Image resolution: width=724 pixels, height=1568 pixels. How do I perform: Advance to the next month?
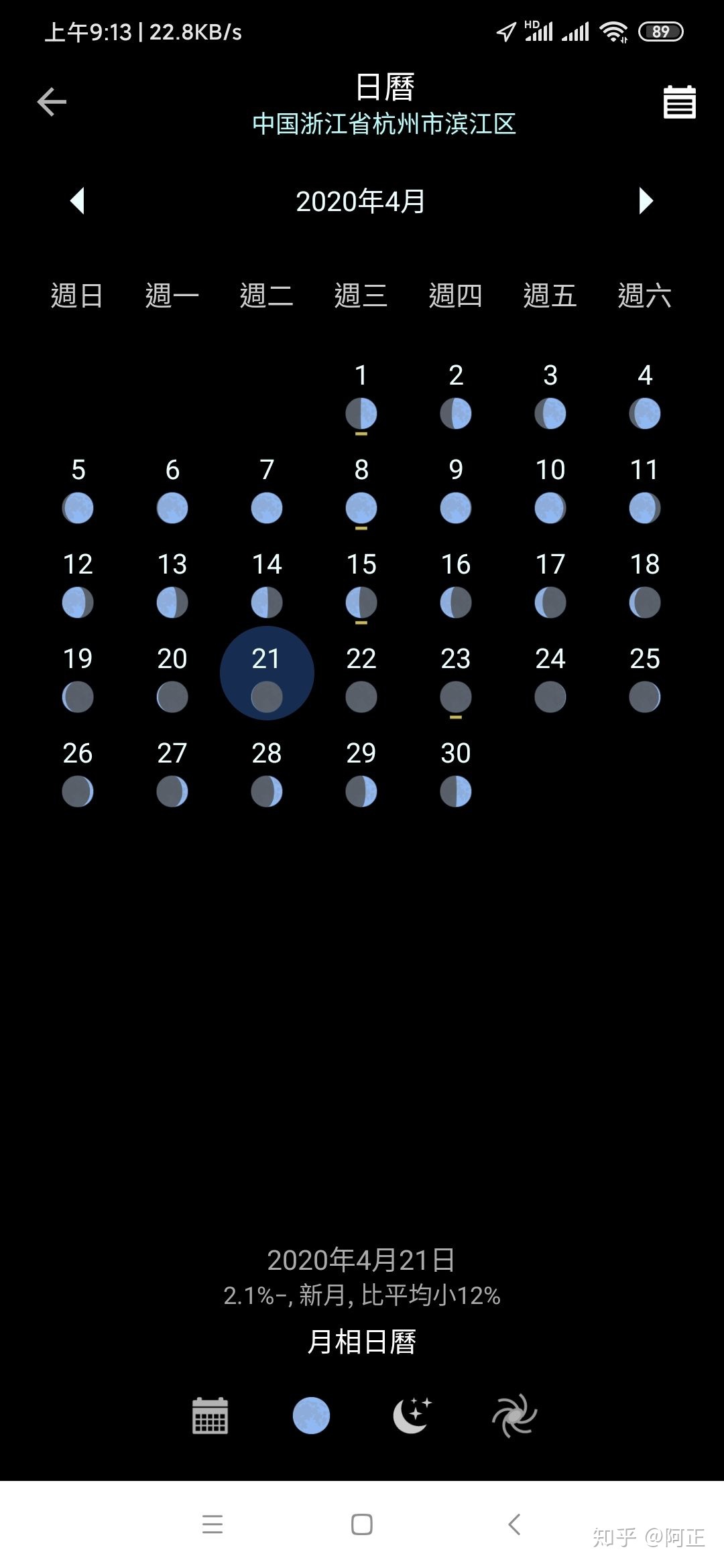click(x=646, y=201)
